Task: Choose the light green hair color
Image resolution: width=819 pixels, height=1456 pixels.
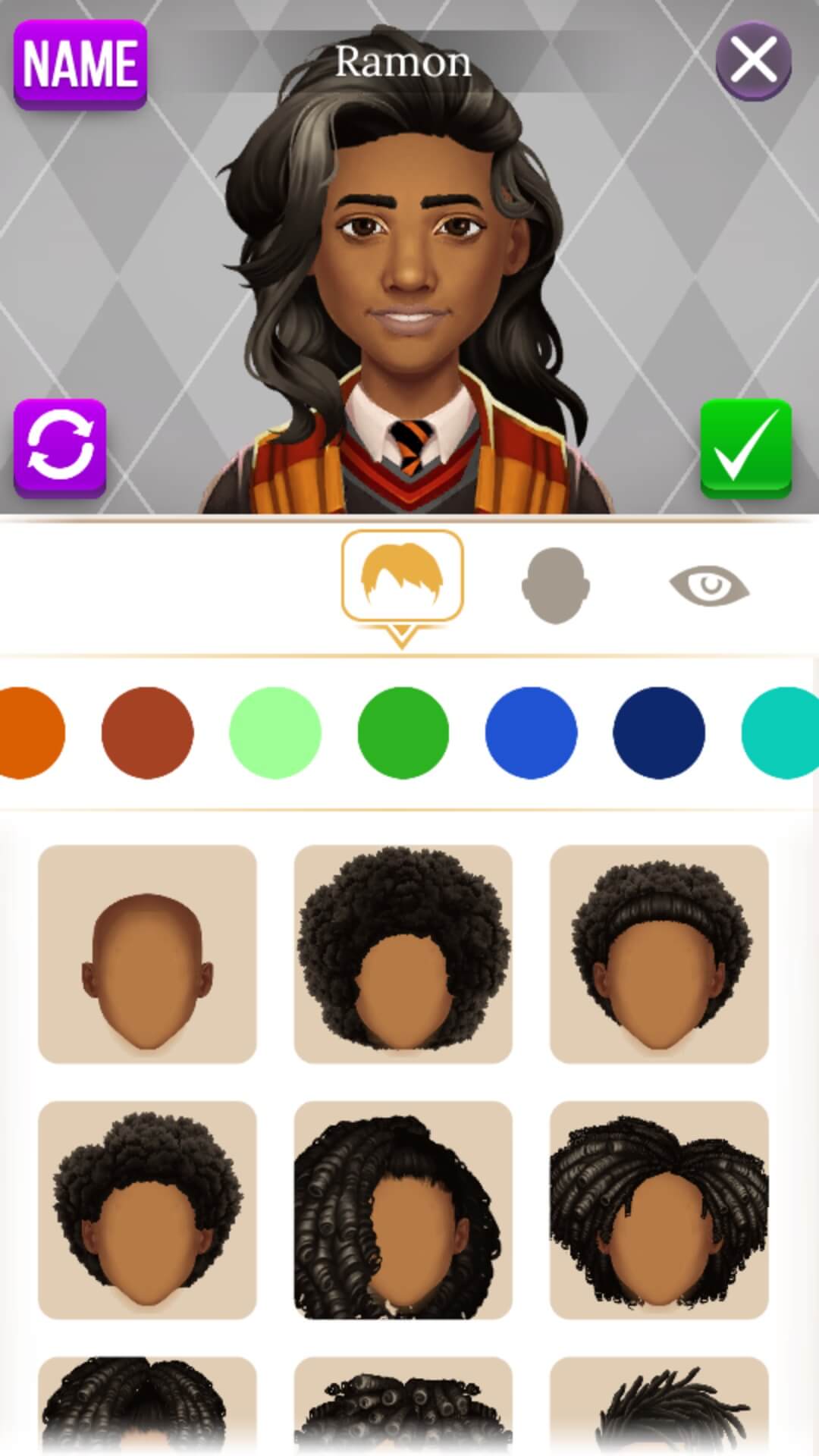Action: click(275, 733)
